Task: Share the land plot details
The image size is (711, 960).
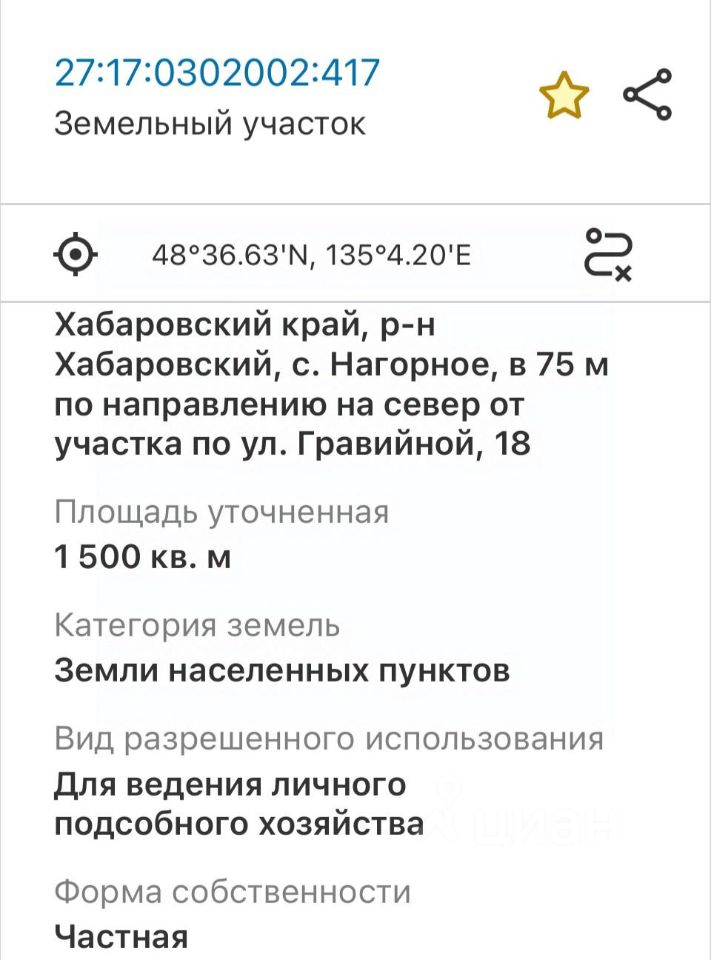Action: 647,96
